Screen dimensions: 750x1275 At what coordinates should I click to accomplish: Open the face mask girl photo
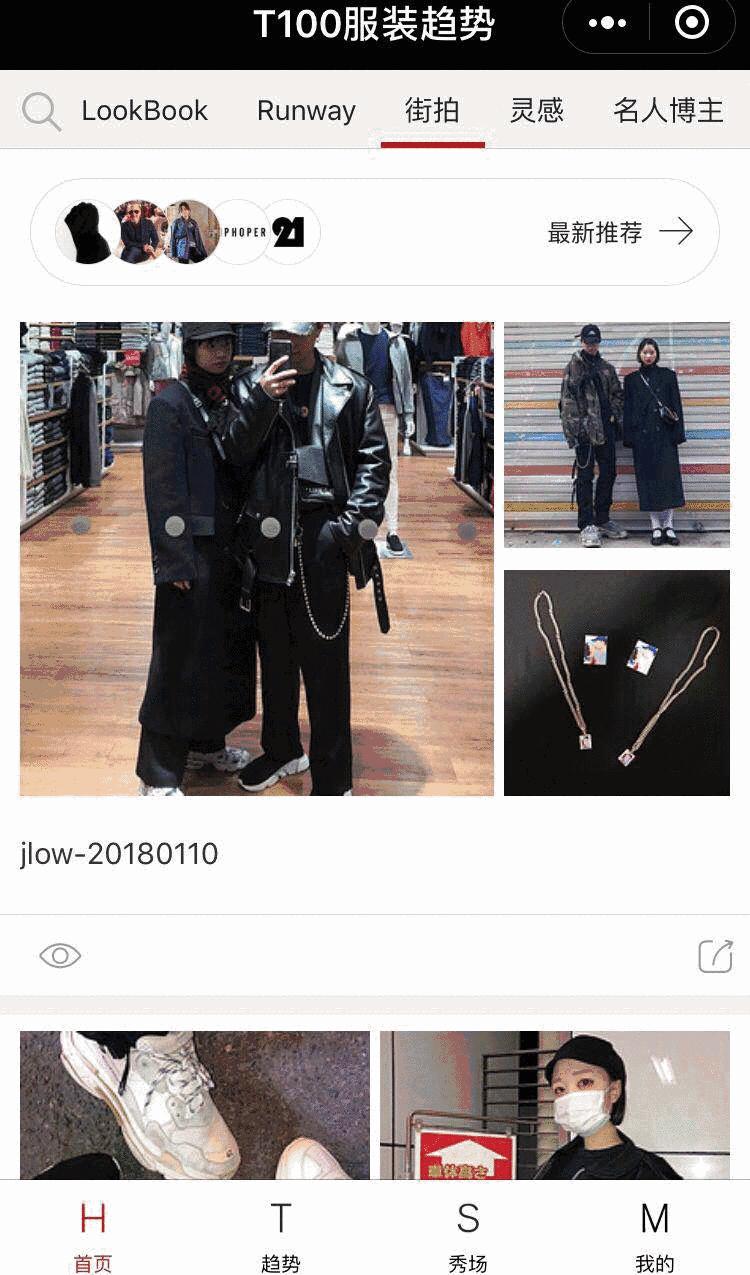[555, 1105]
